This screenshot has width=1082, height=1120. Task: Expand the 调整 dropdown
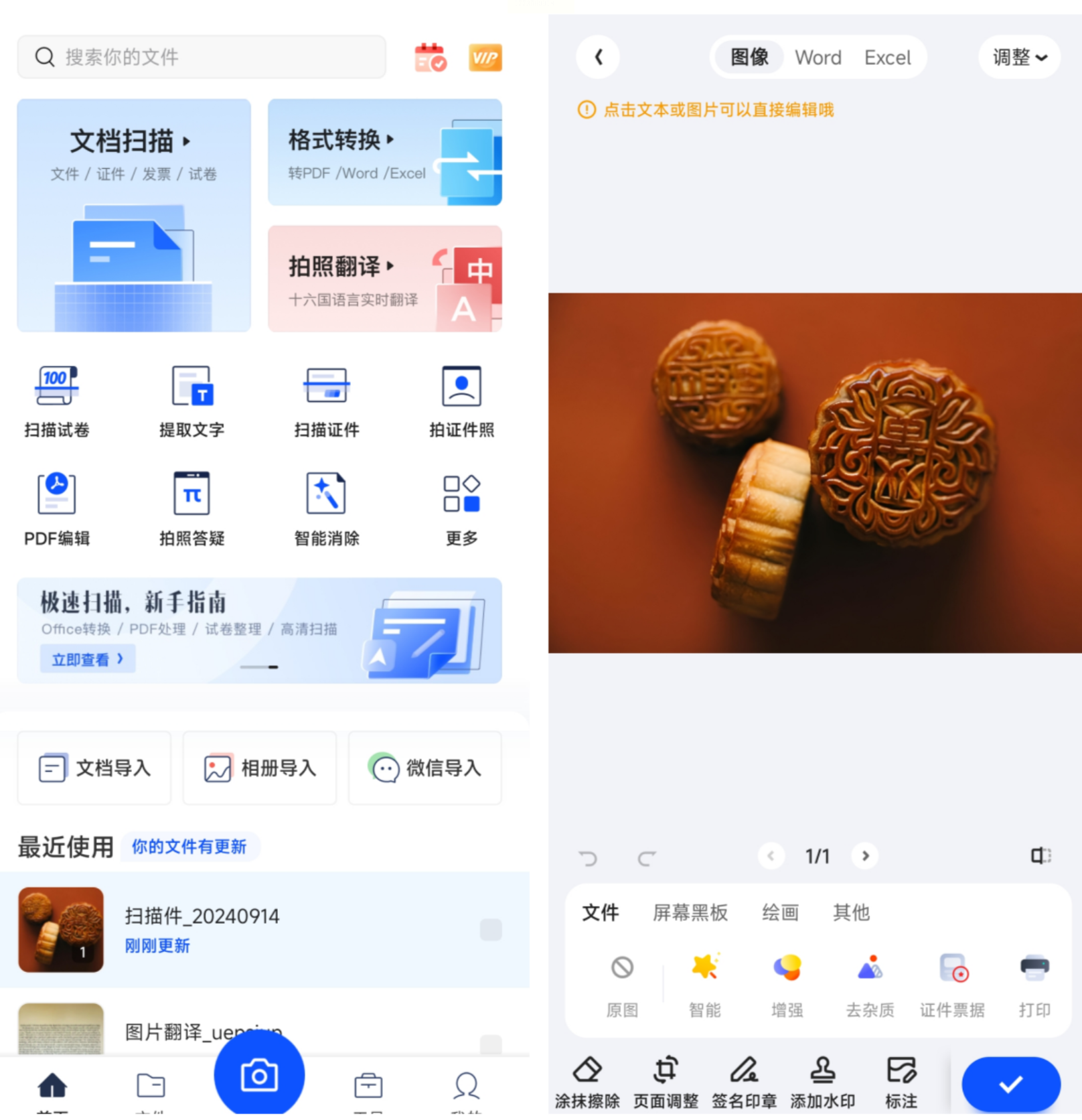coord(1019,58)
